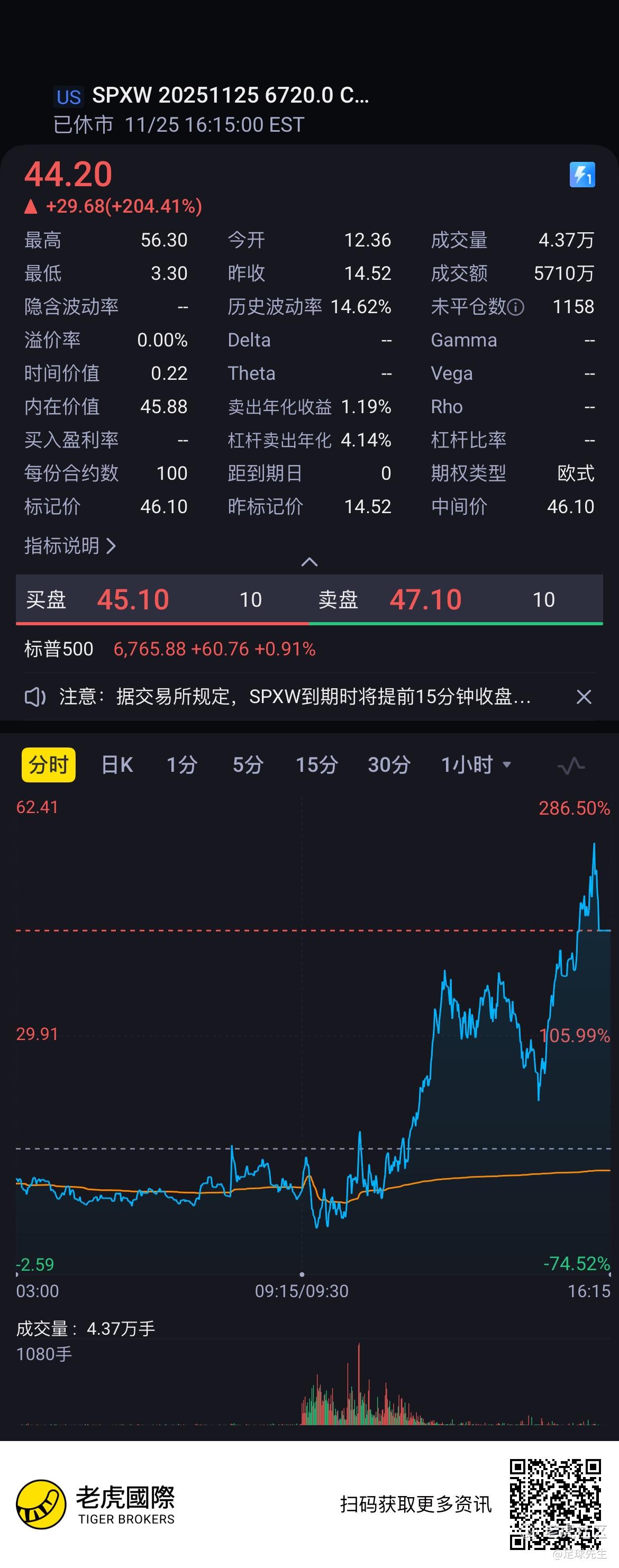Open 指标说明 indicator explanations

tap(69, 545)
